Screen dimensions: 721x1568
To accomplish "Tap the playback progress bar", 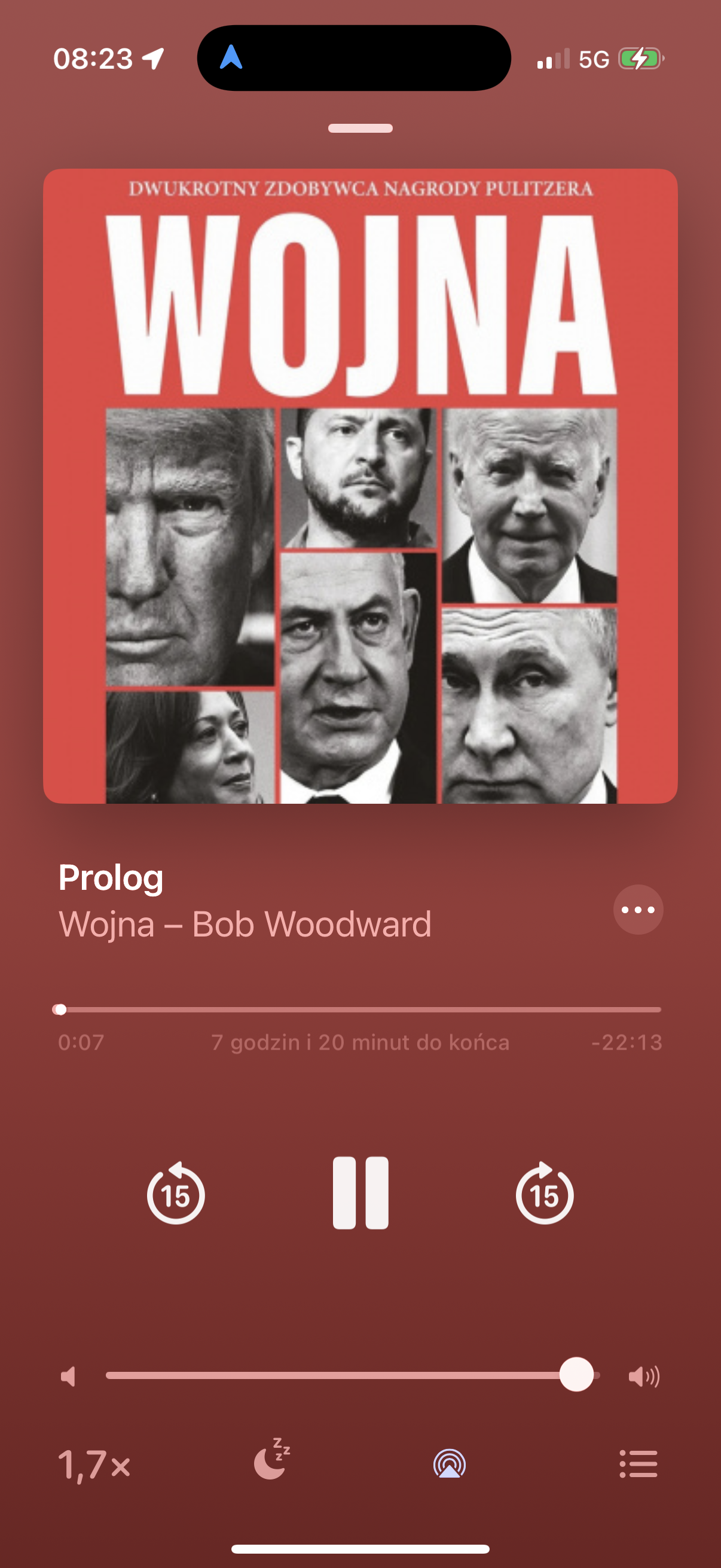I will (x=359, y=1009).
